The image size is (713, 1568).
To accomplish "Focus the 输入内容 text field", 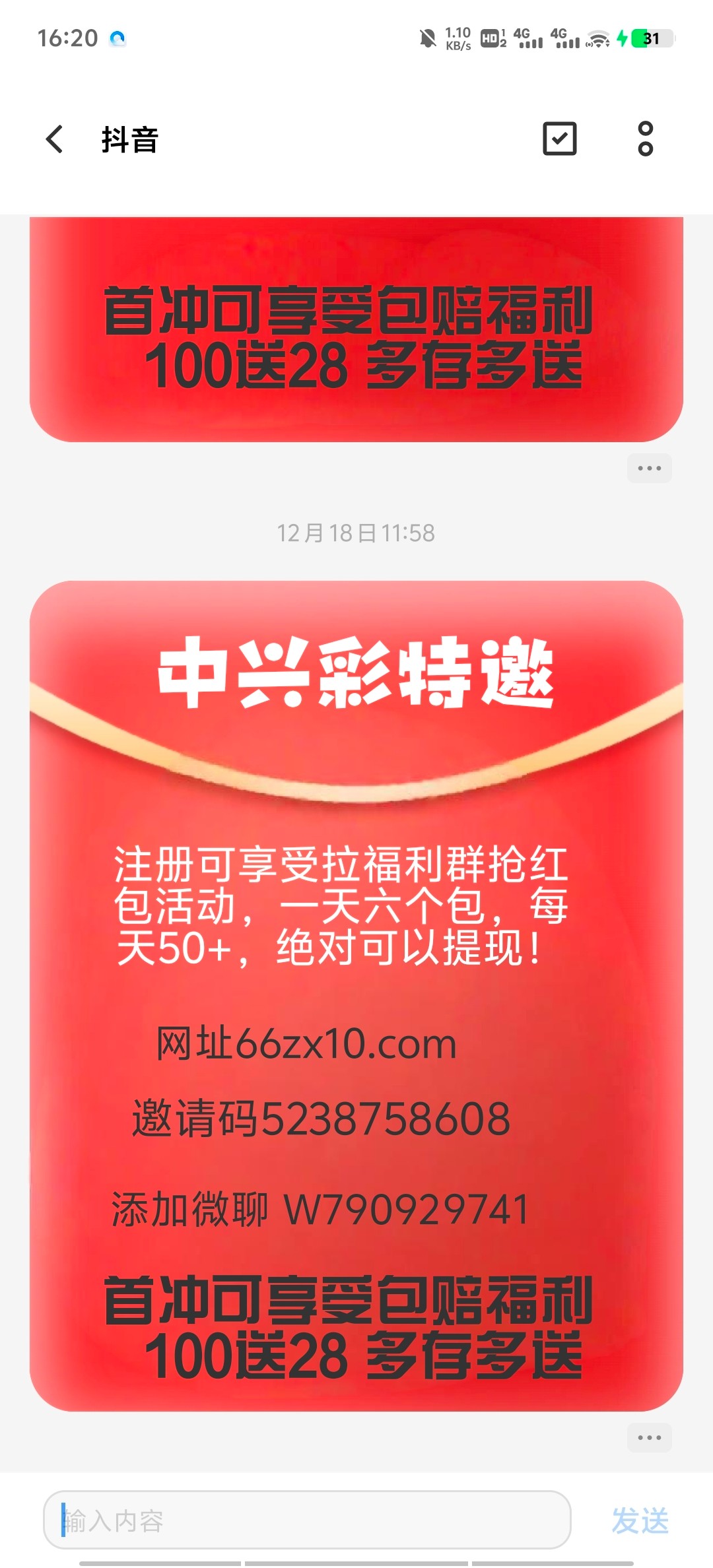I will [307, 1520].
